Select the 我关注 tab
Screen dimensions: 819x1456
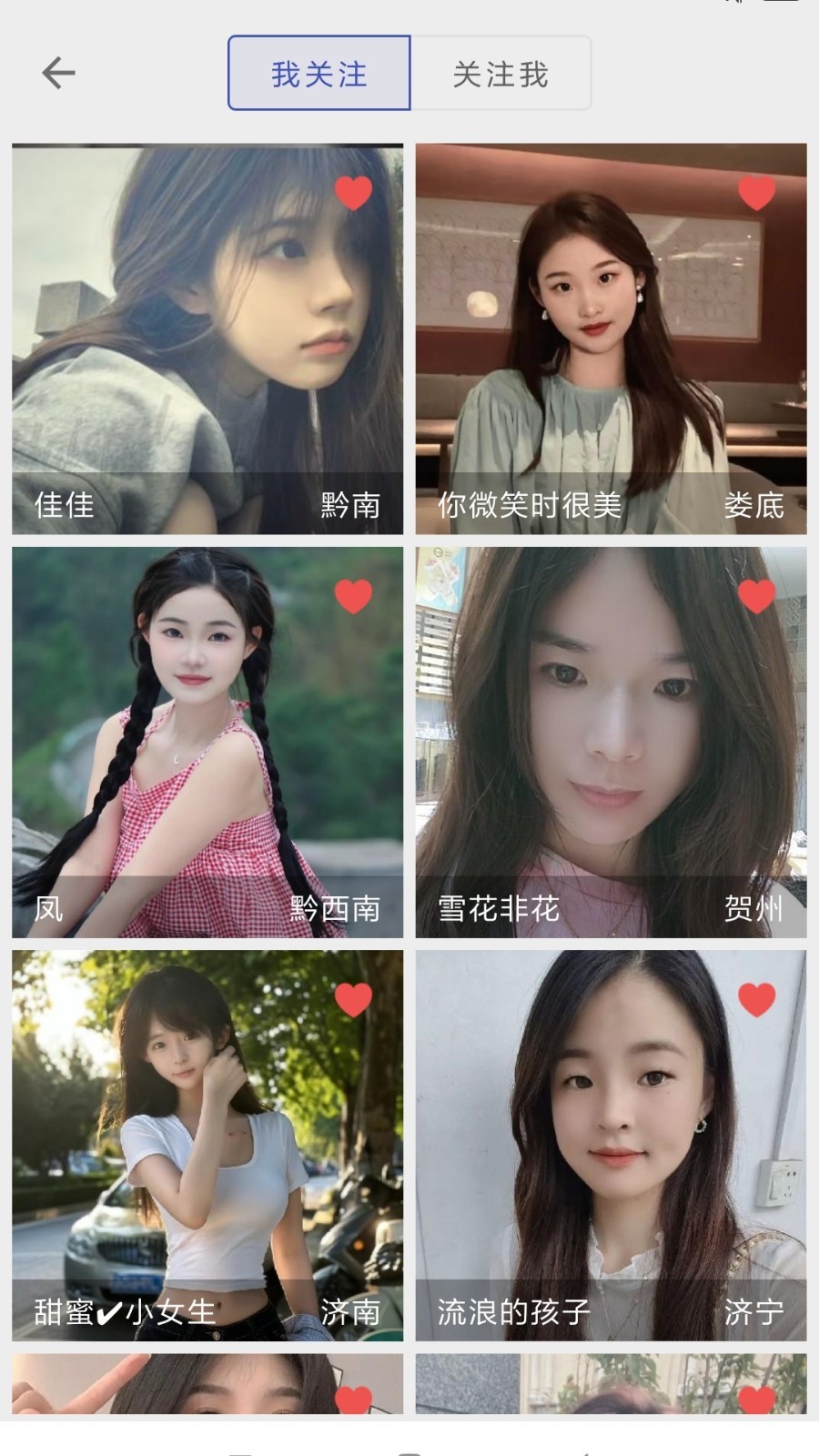point(319,74)
